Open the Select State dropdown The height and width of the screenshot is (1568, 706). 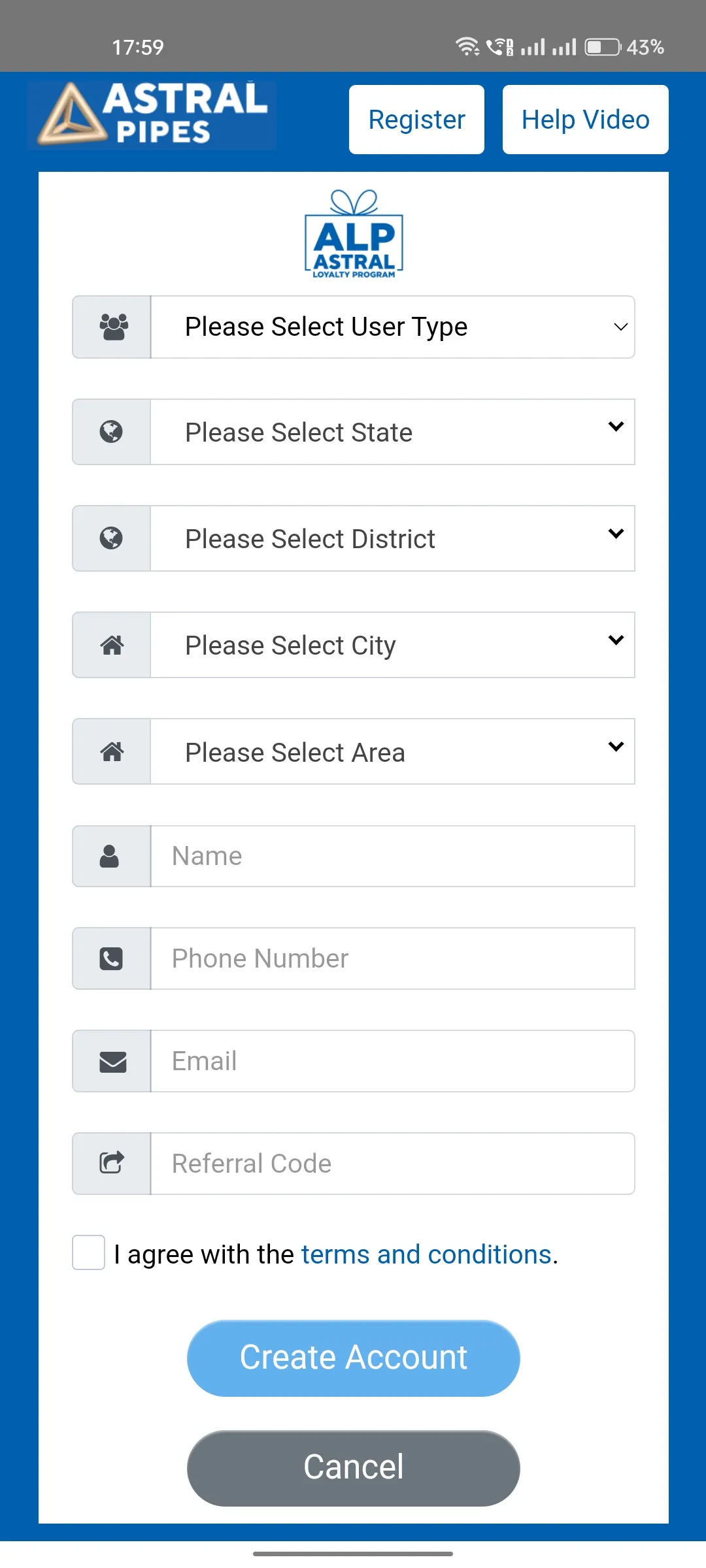[x=392, y=432]
